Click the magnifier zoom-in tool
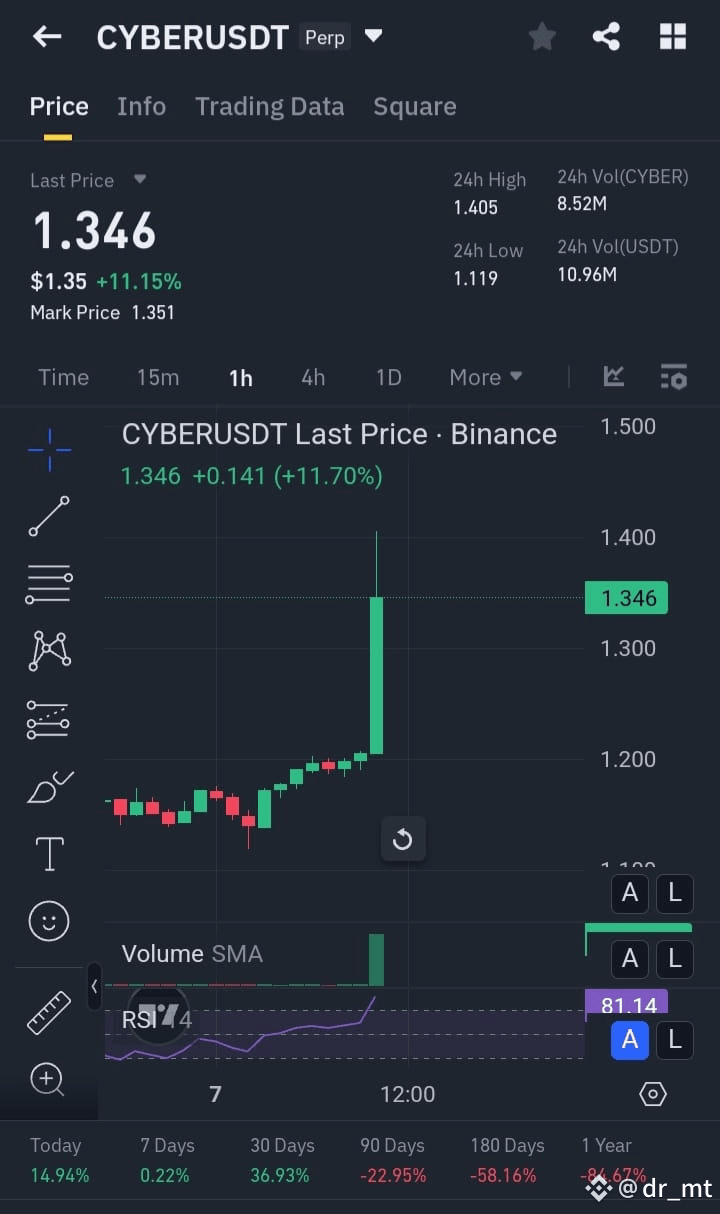This screenshot has height=1214, width=720. tap(50, 1080)
